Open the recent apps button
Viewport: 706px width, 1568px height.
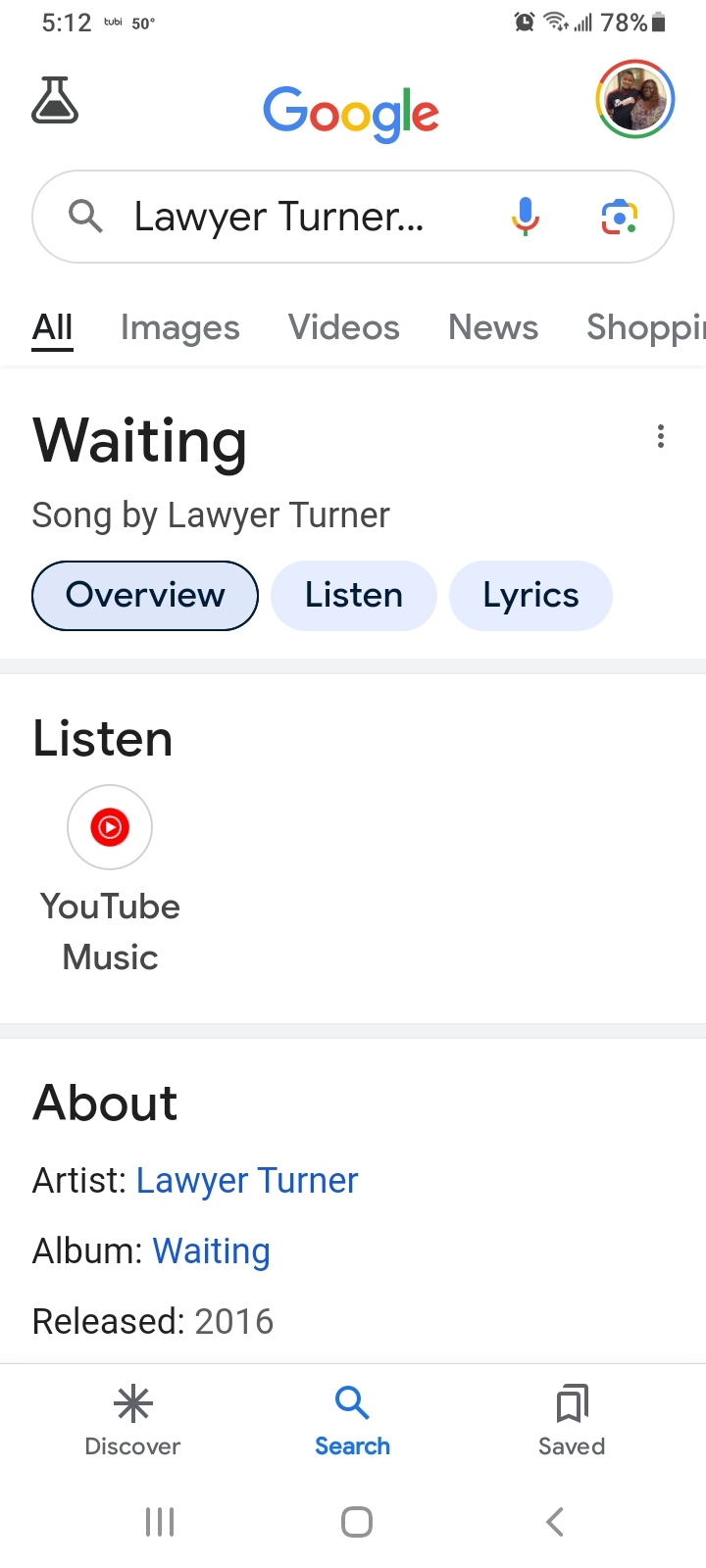160,1522
